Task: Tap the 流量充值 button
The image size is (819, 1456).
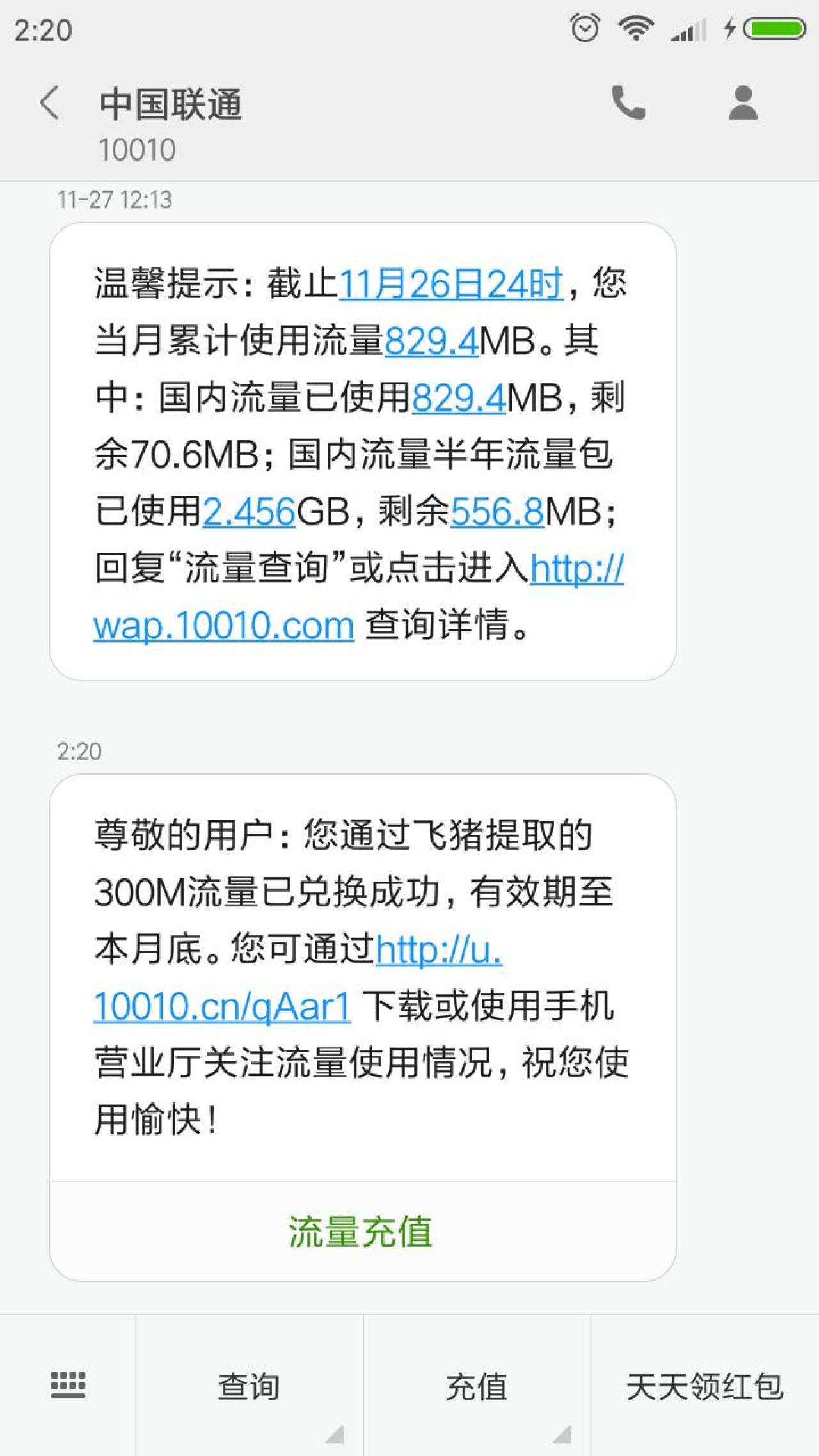Action: click(362, 1232)
